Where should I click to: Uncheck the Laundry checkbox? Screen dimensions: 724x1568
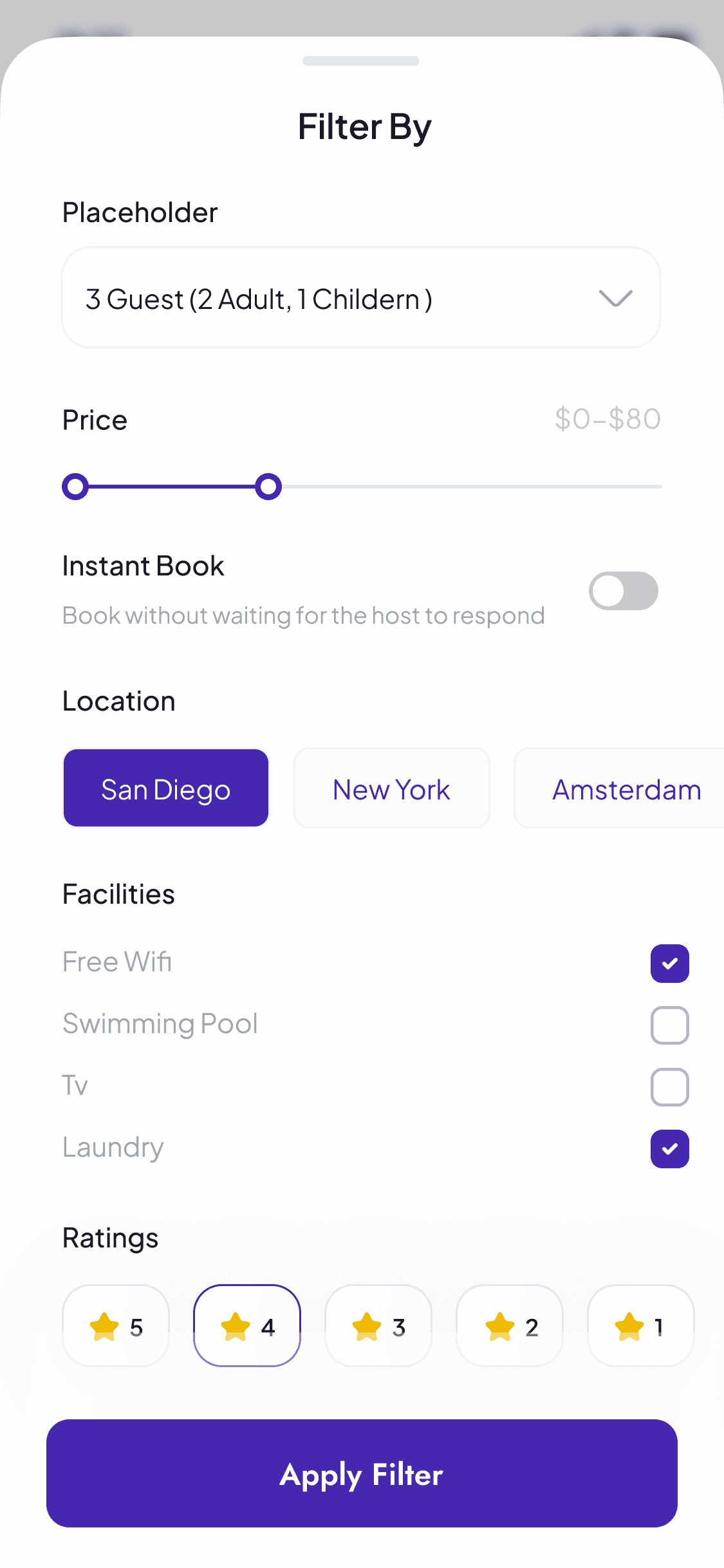click(669, 1149)
